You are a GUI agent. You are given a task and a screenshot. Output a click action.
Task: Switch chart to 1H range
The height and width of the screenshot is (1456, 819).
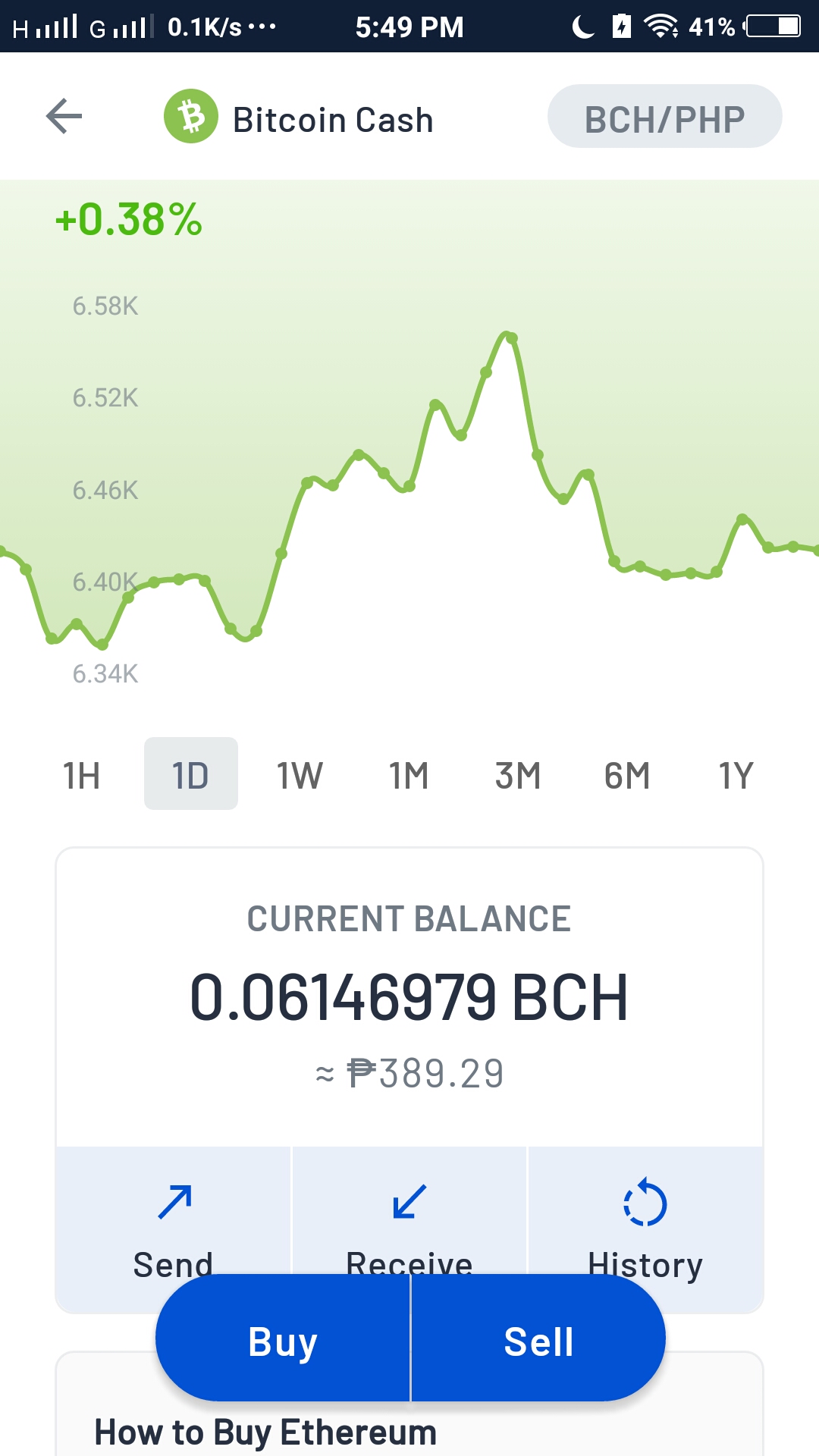pyautogui.click(x=81, y=774)
